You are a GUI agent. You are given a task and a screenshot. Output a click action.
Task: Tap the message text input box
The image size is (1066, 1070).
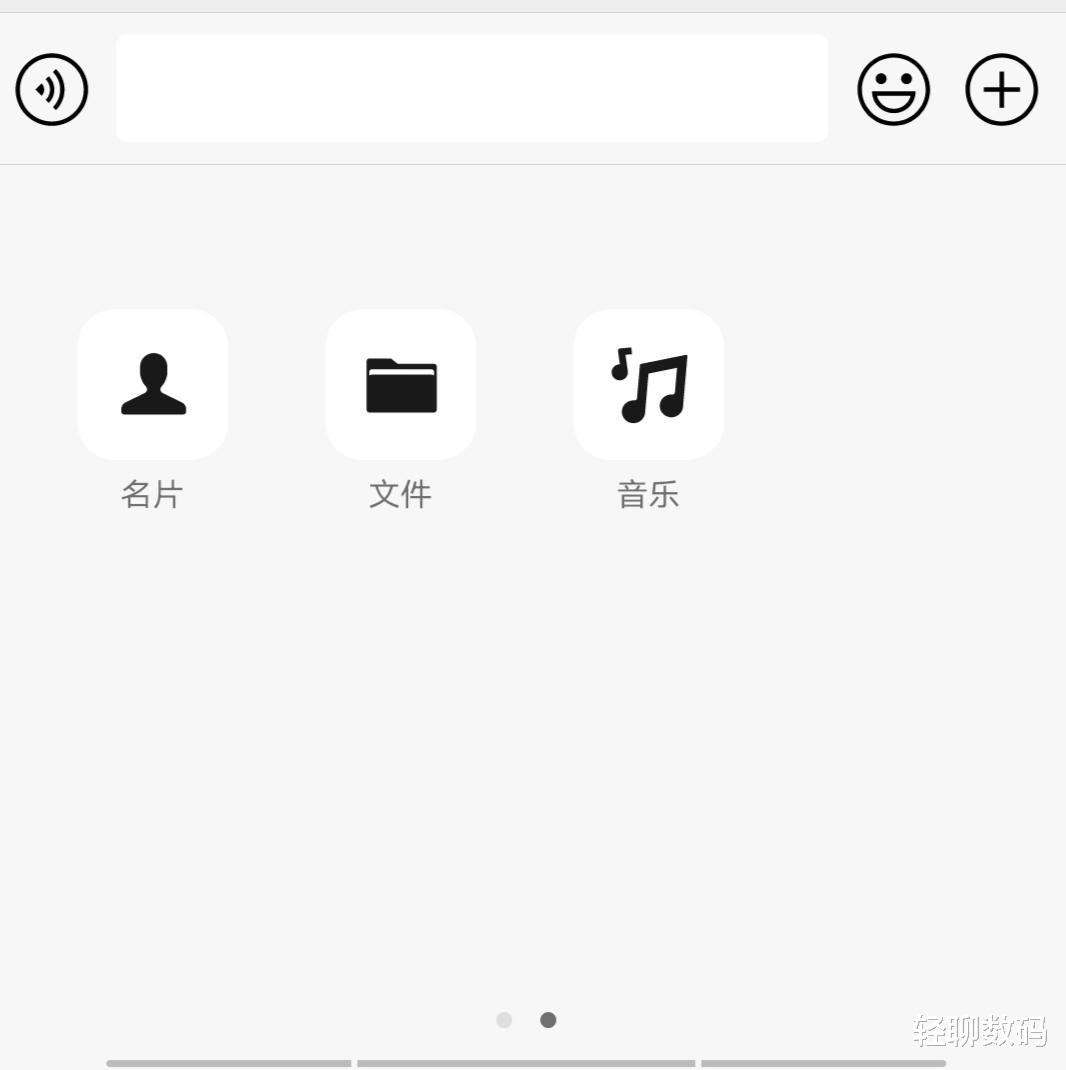(472, 88)
